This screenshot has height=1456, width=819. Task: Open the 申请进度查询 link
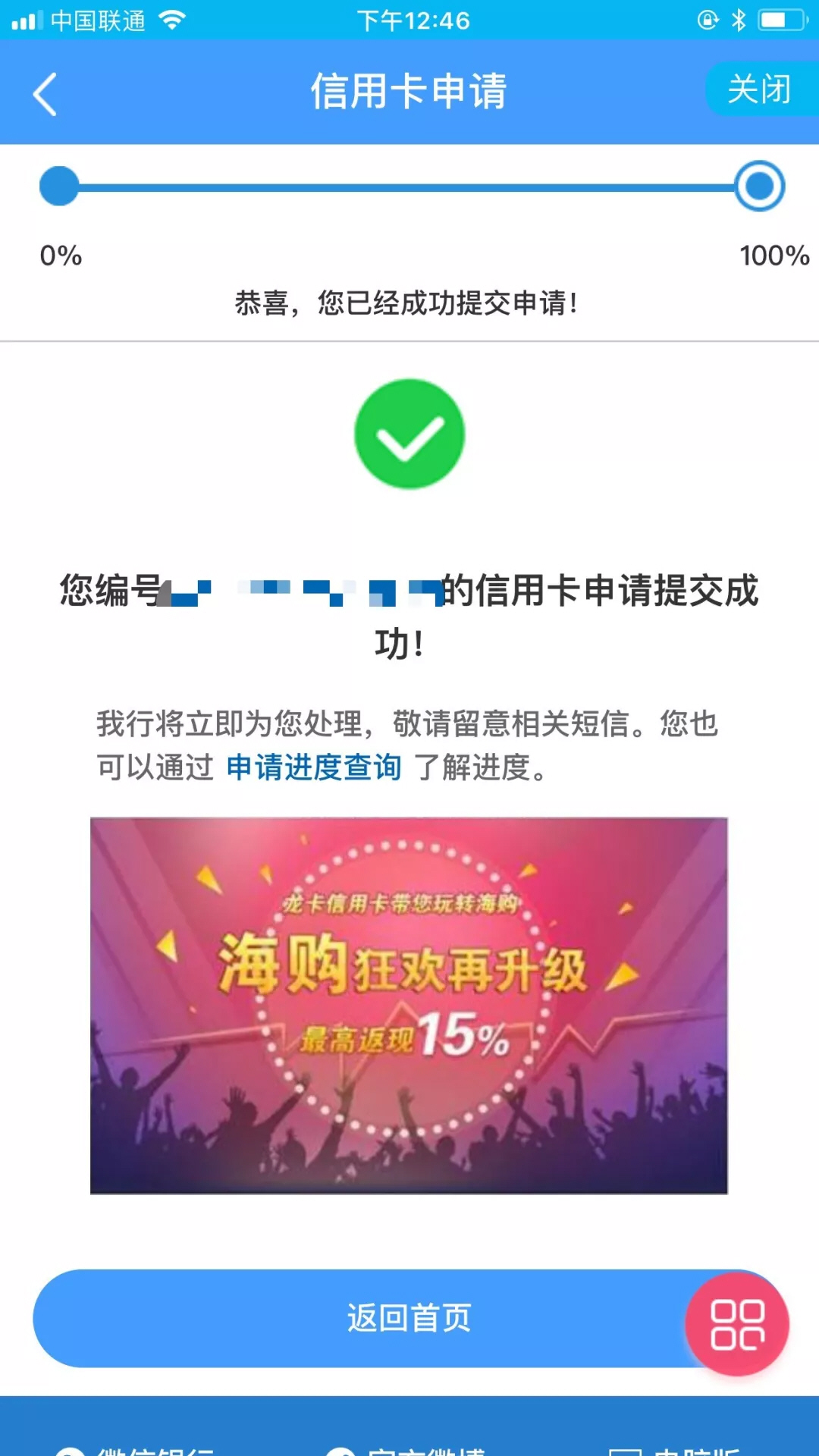[x=313, y=767]
